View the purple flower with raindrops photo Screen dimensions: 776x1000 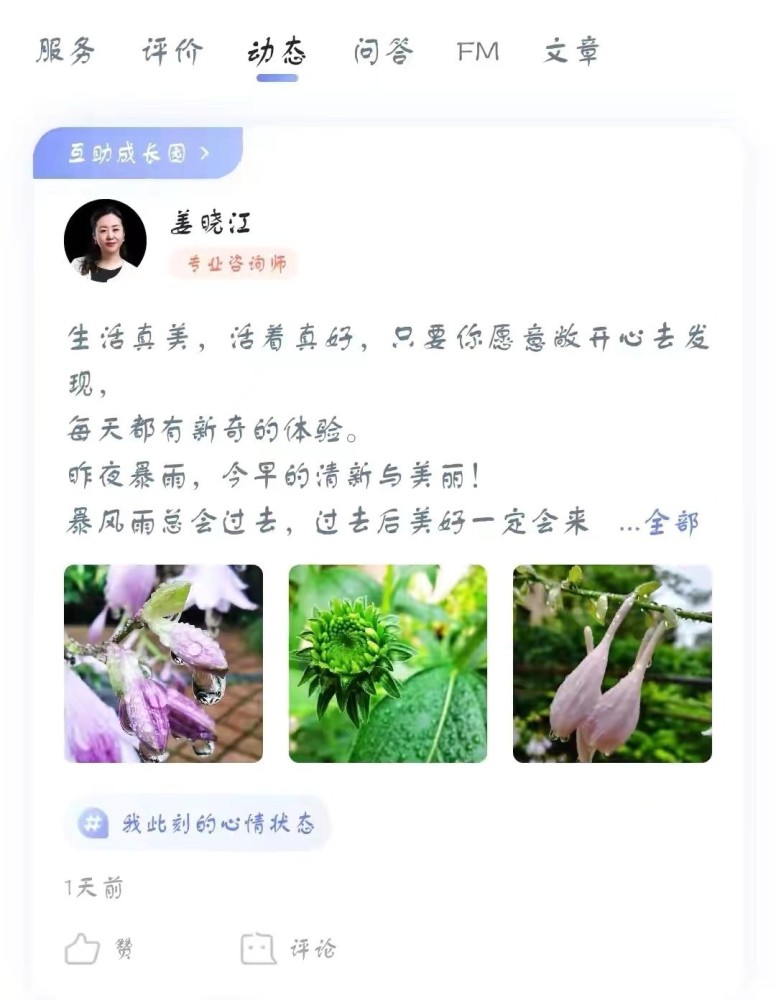163,664
